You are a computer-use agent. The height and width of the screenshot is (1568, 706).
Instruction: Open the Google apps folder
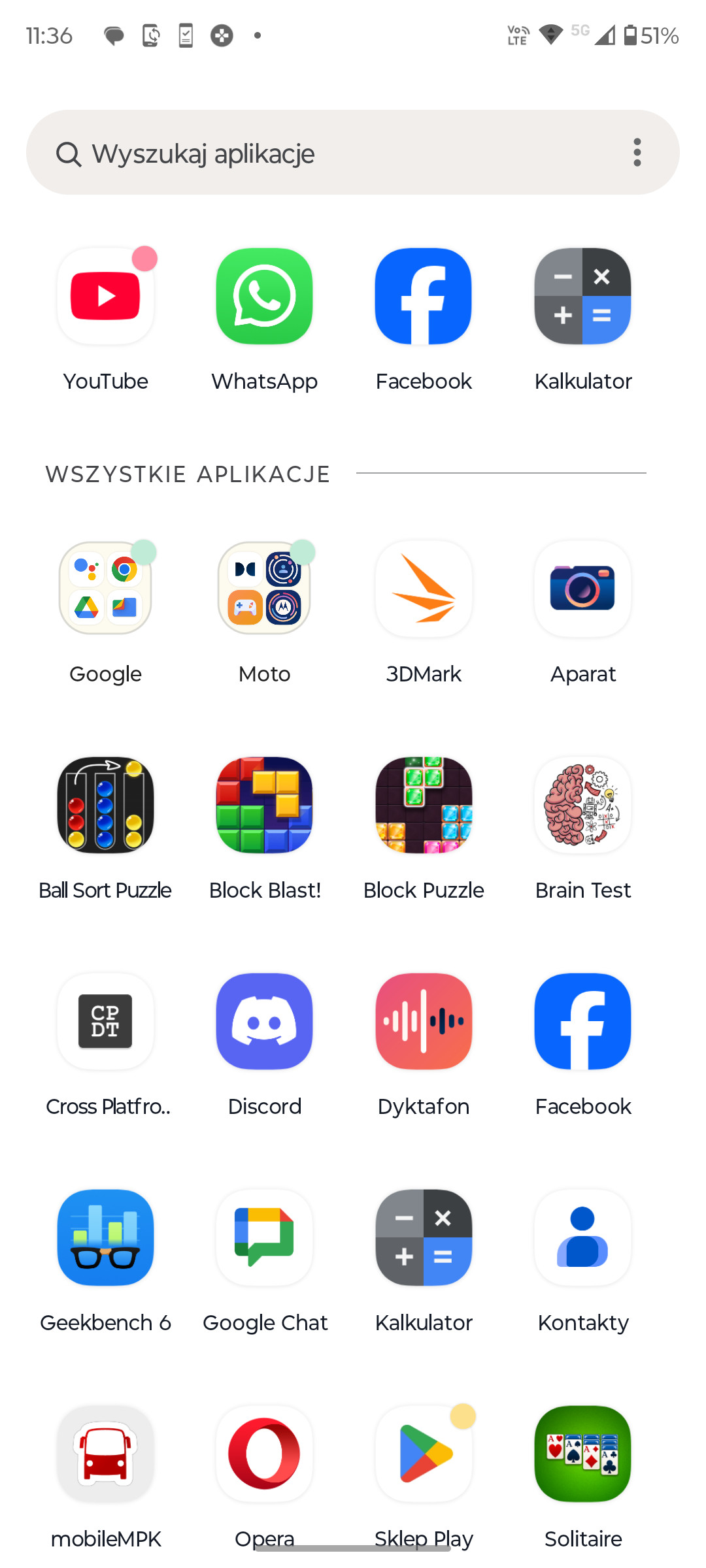coord(106,589)
